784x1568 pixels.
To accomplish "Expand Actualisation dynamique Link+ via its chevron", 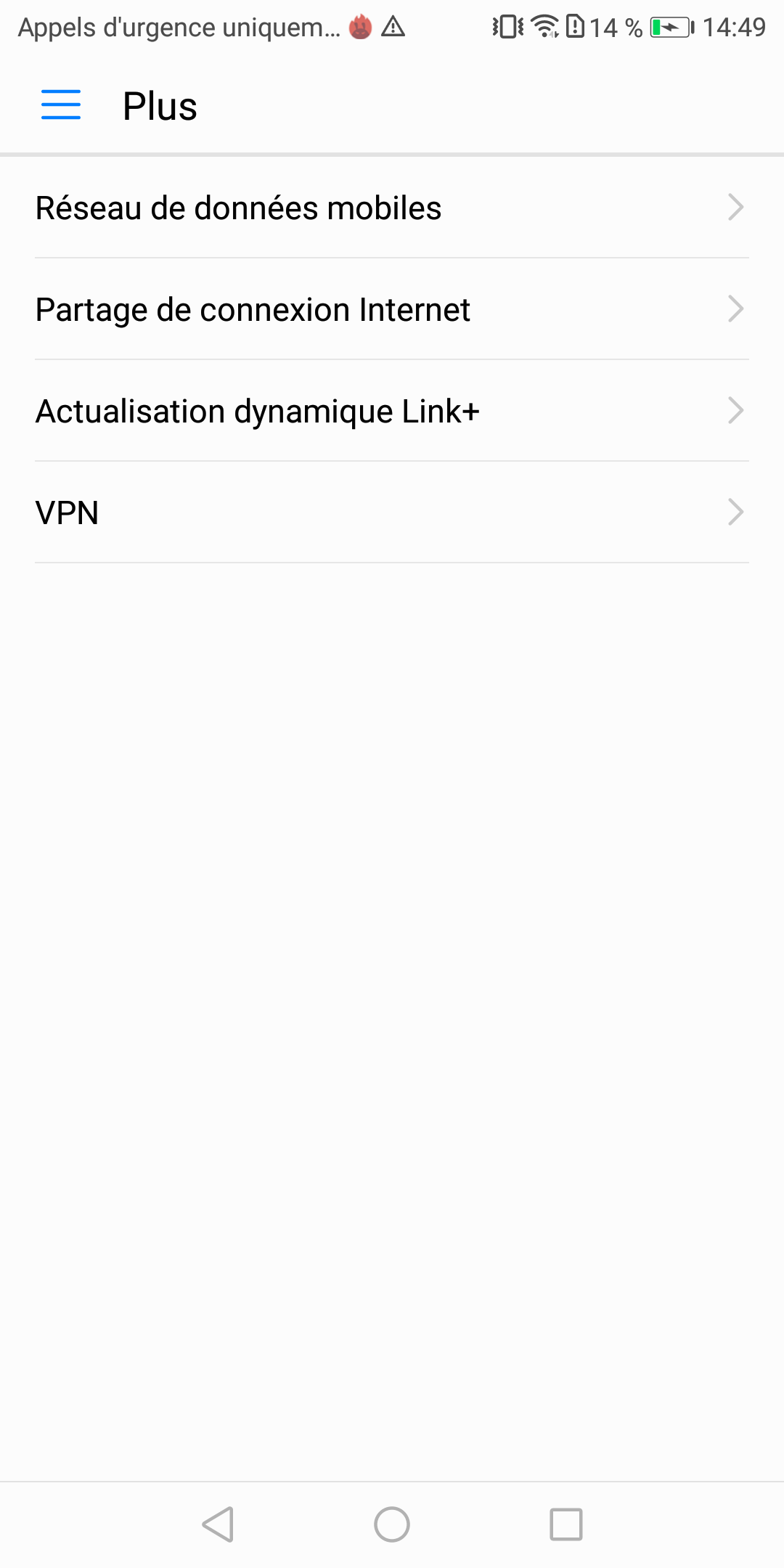I will 736,411.
